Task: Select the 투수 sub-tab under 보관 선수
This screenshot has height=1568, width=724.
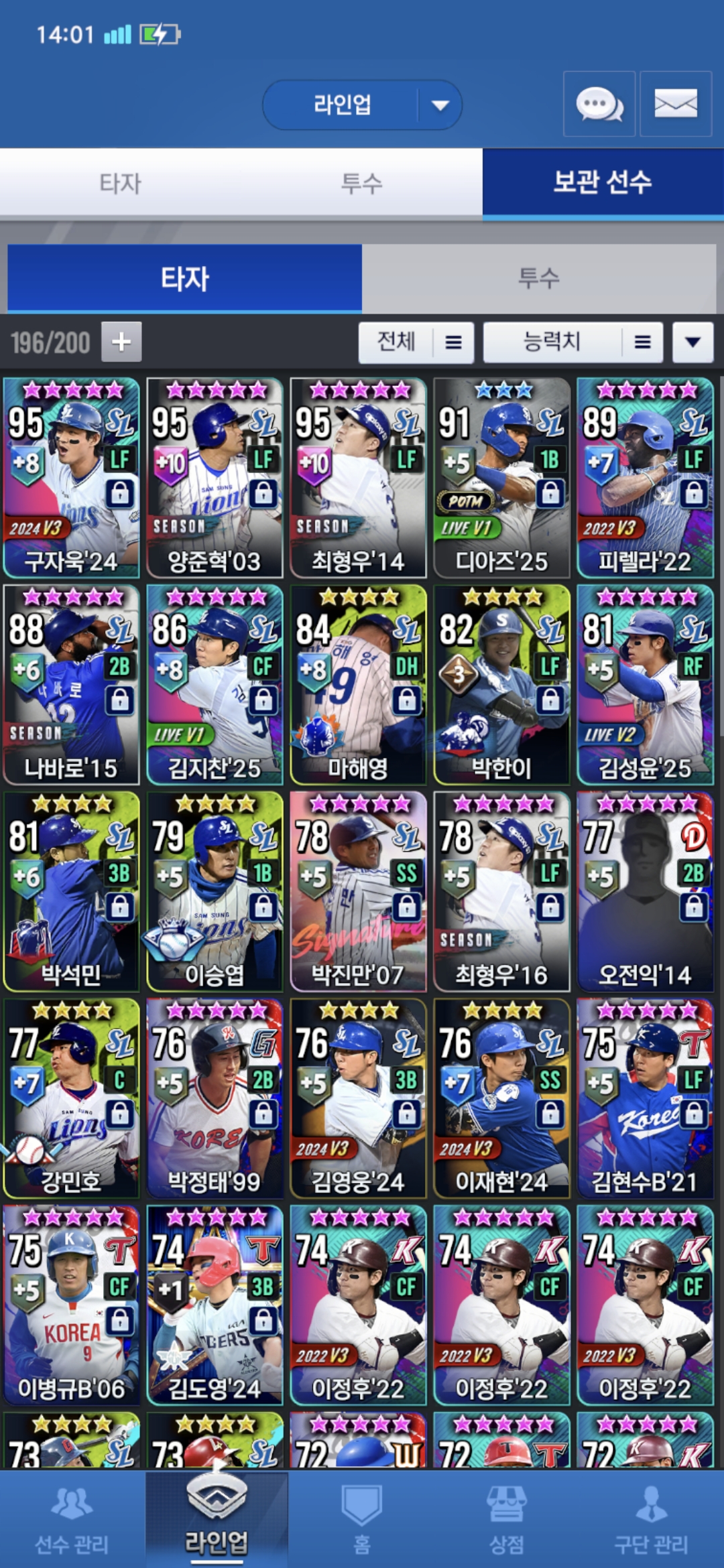Action: [538, 278]
